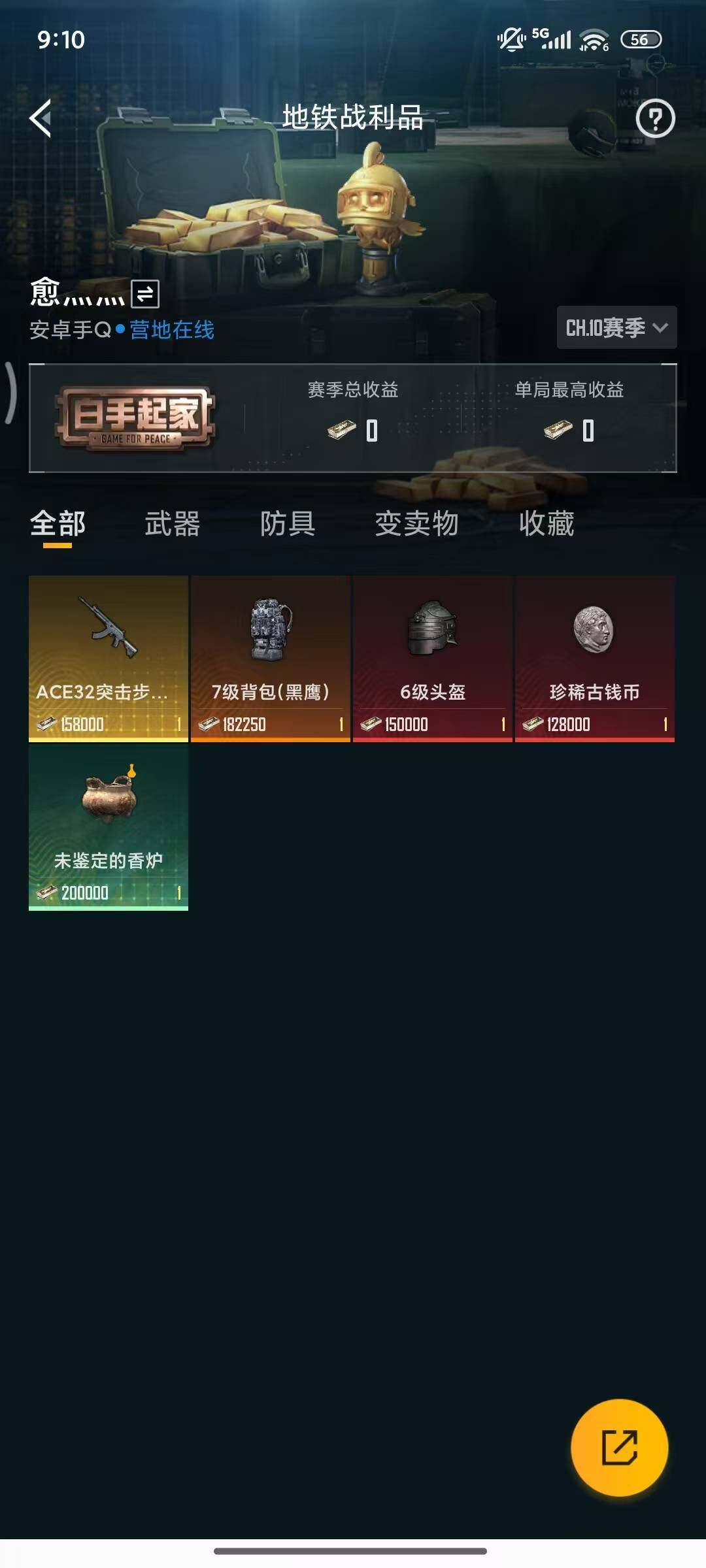This screenshot has width=706, height=1568.
Task: Click the silver bar icon next to 单局最高收益
Action: pyautogui.click(x=557, y=431)
